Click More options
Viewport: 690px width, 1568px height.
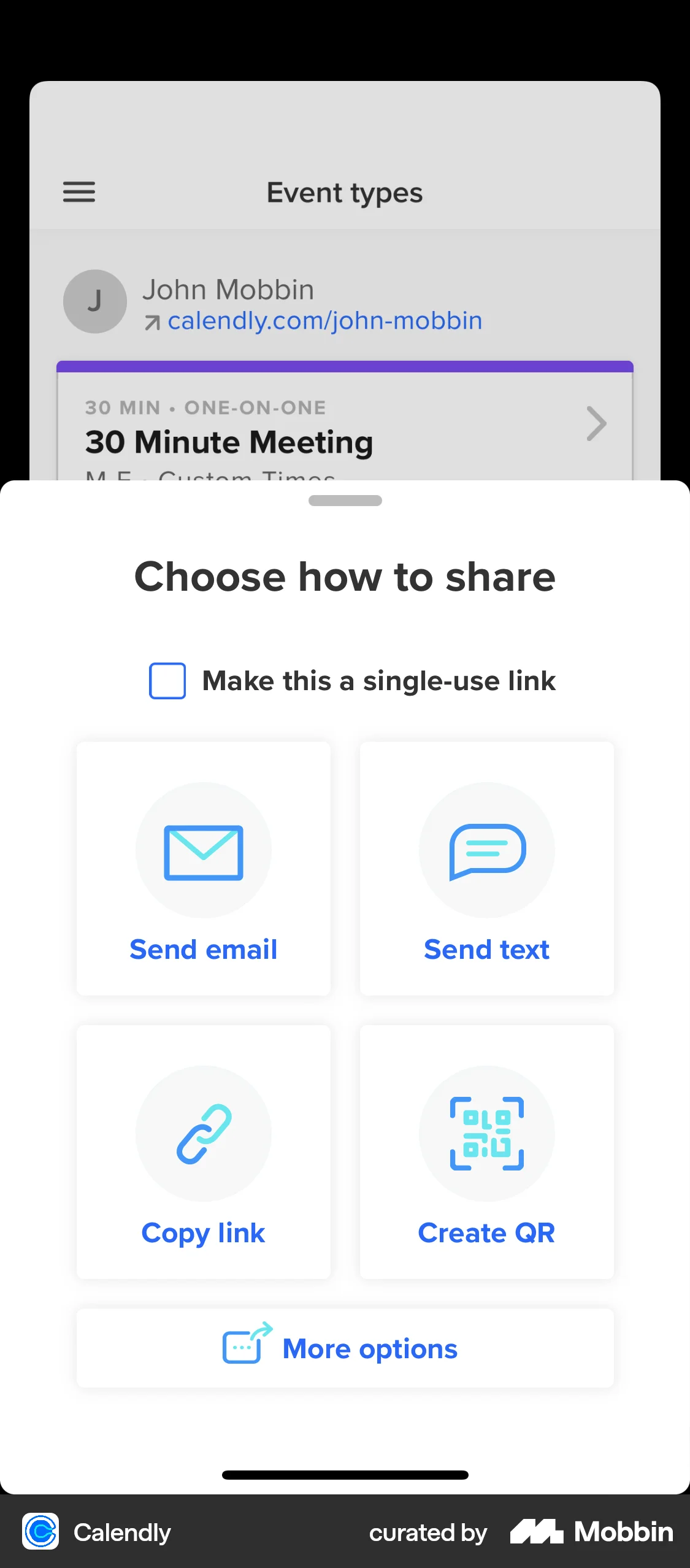click(x=370, y=1348)
